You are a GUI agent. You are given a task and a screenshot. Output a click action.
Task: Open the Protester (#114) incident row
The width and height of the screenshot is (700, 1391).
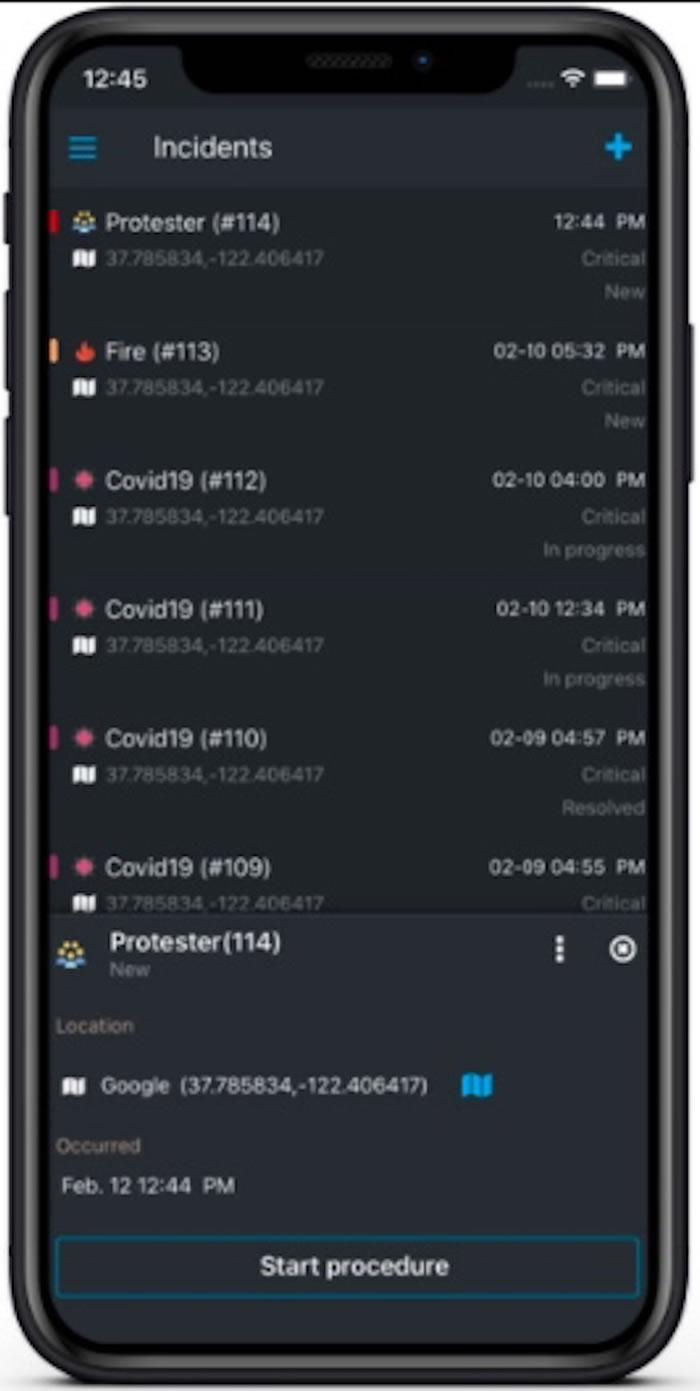tap(349, 257)
